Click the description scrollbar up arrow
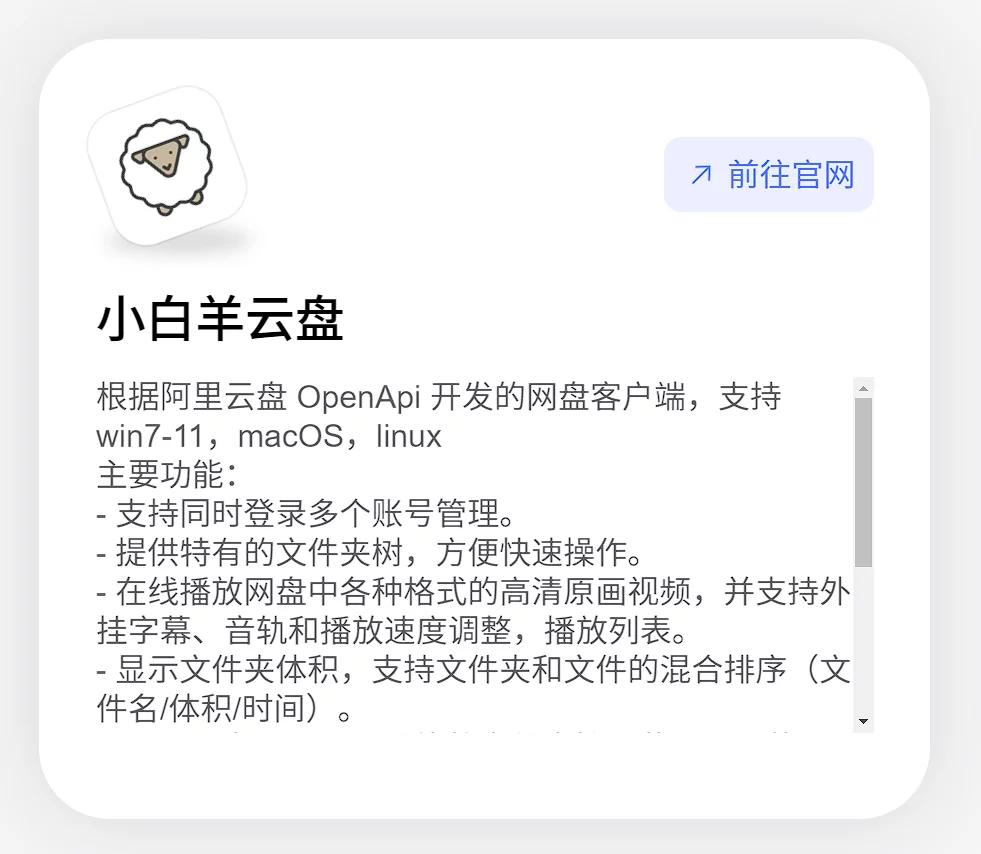The width and height of the screenshot is (981, 854). [864, 388]
